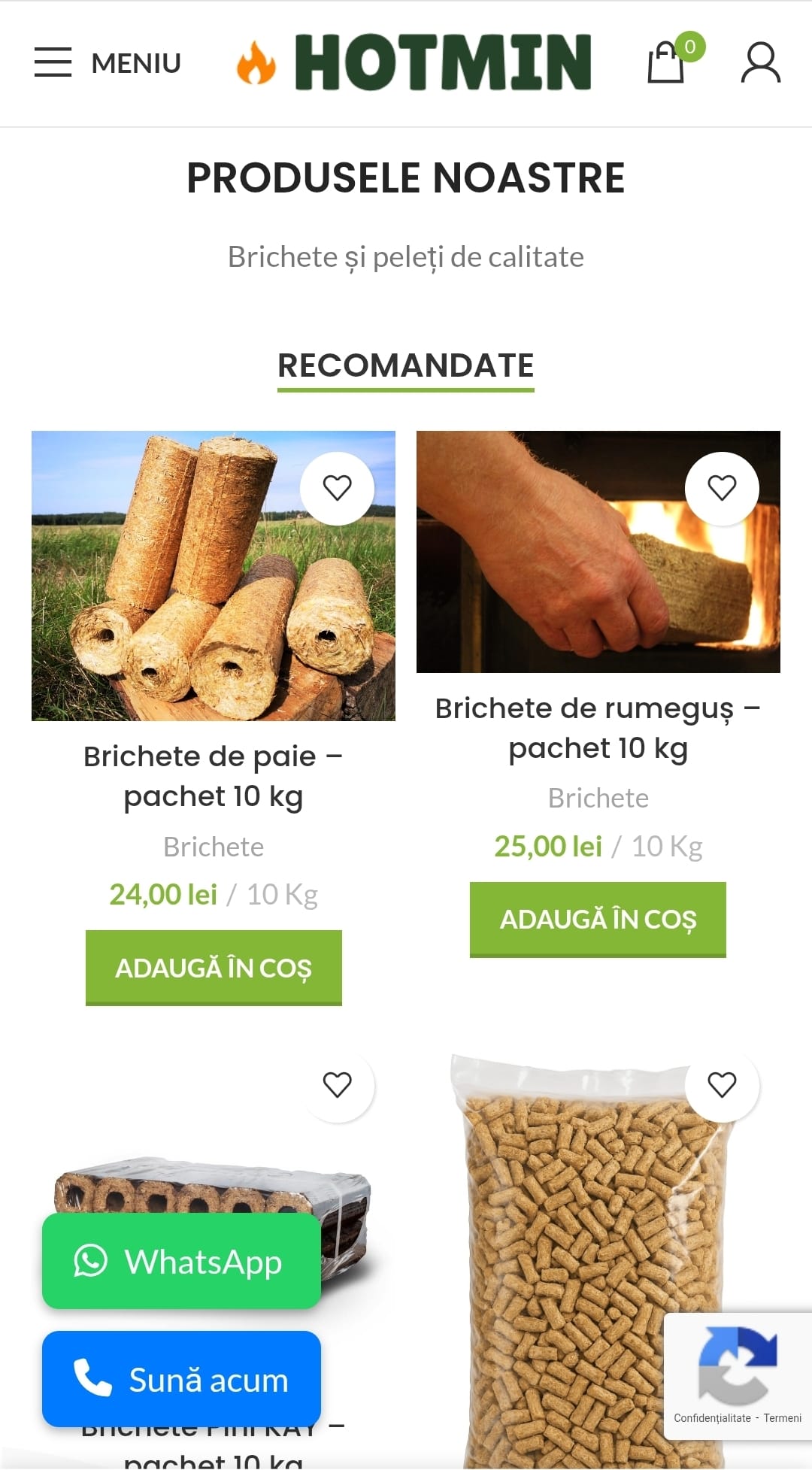
Task: Open Brichete category under Brichete de paie
Action: 214,847
